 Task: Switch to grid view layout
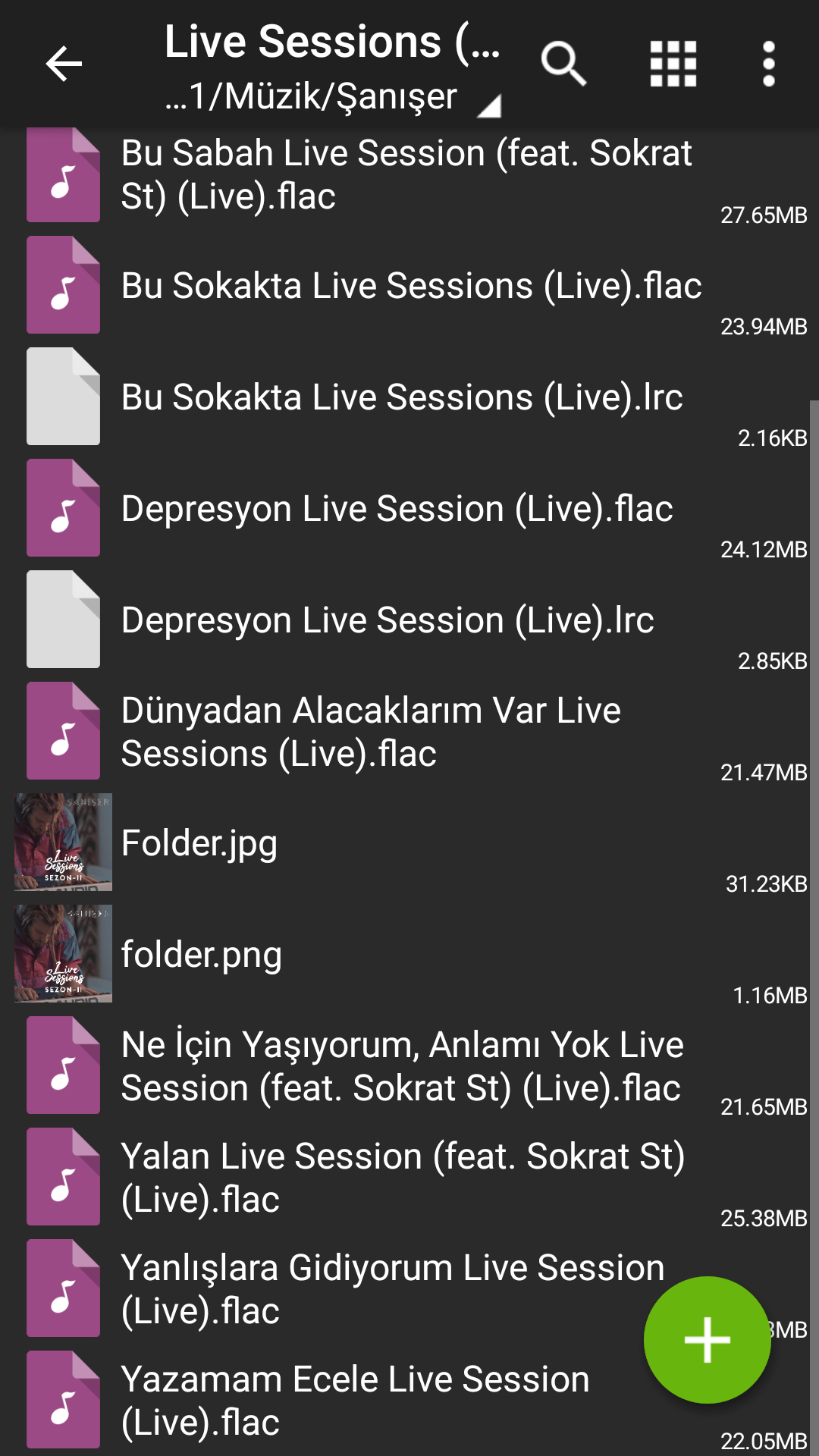pyautogui.click(x=673, y=64)
